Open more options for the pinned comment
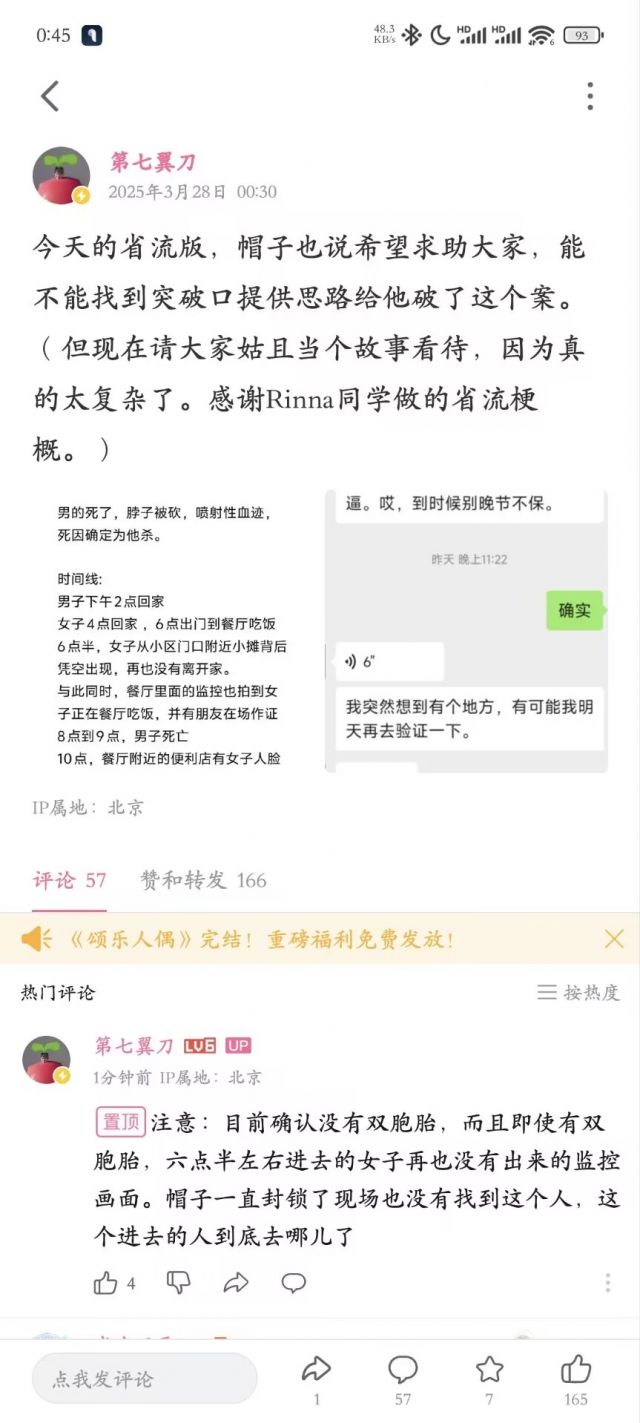This screenshot has width=640, height=1423. click(x=607, y=1283)
